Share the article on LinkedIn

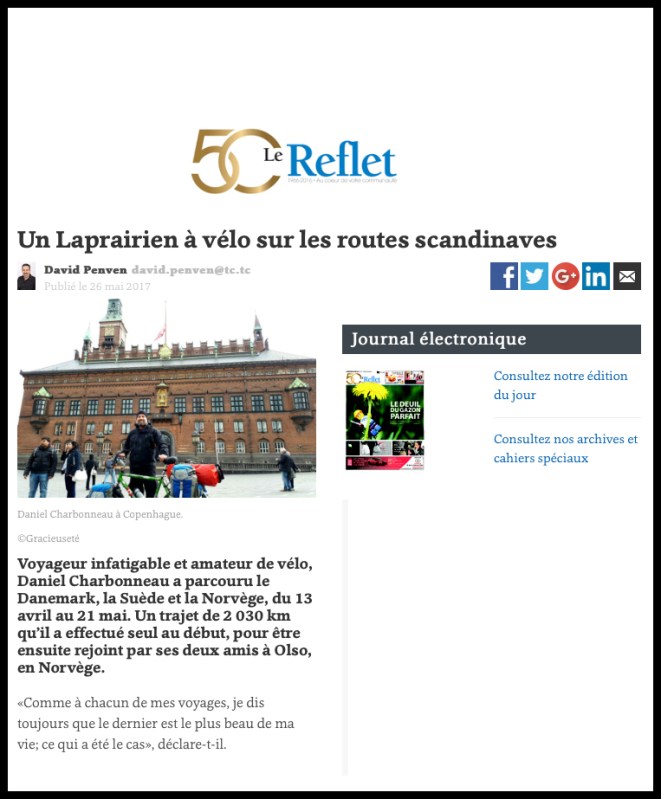[596, 276]
